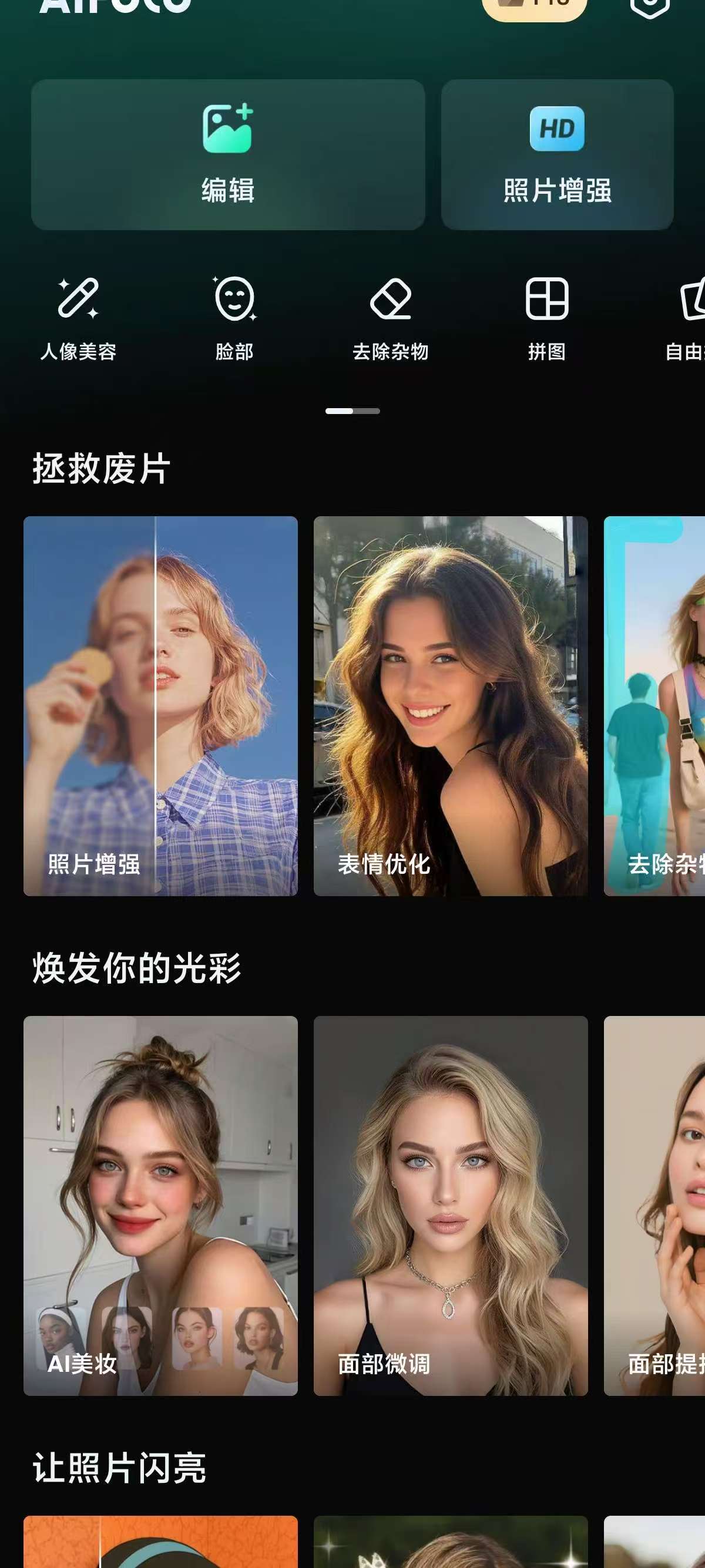Screen dimensions: 705x1568
Task: Open the 面部微调 card
Action: tap(451, 1205)
